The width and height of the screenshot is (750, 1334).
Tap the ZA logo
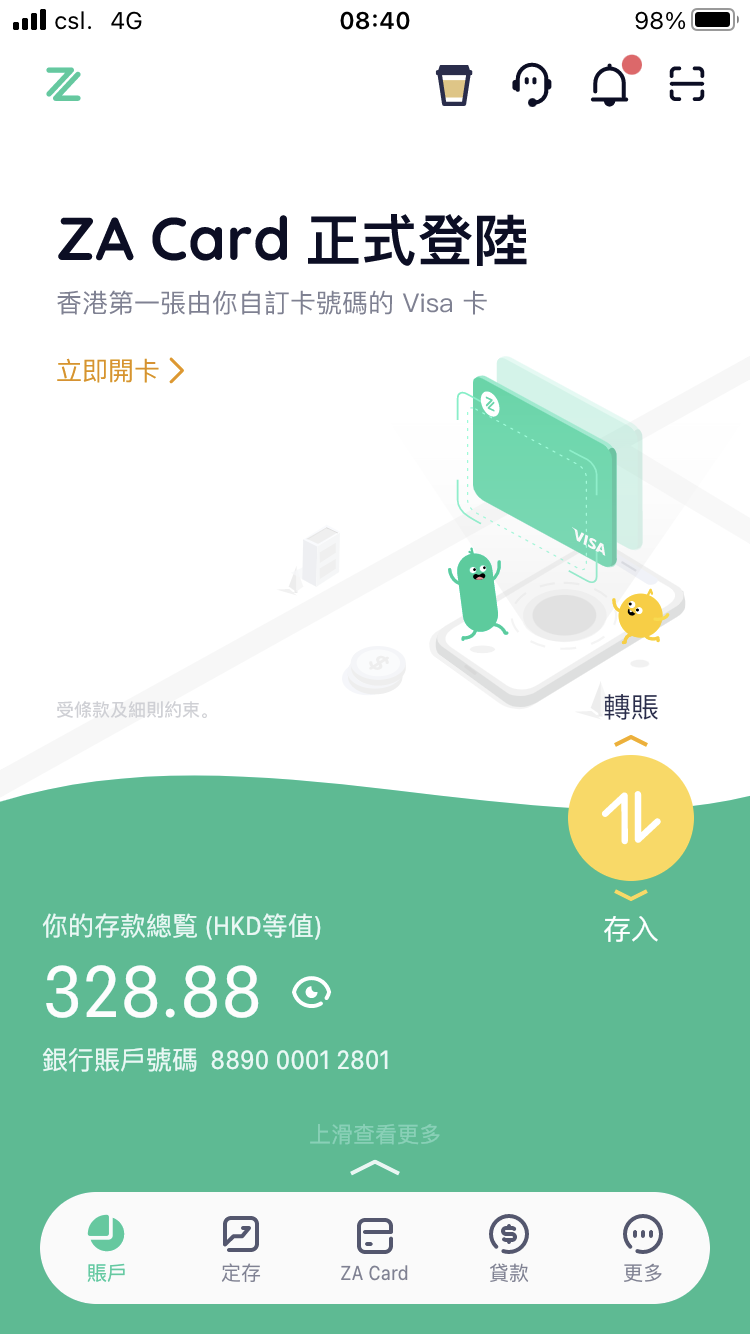coord(64,85)
